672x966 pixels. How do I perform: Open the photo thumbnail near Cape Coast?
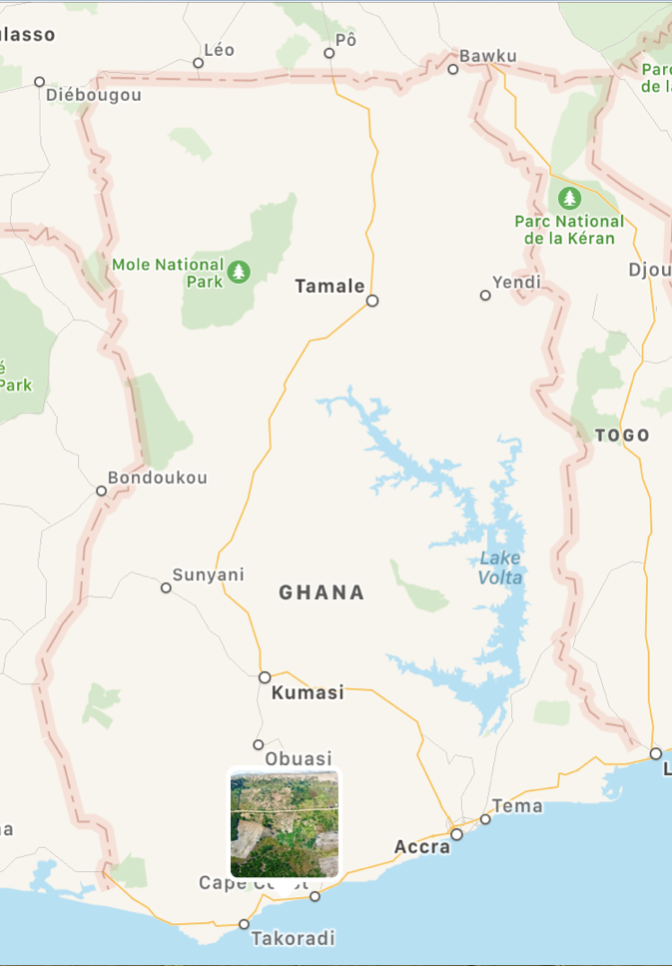coord(284,823)
